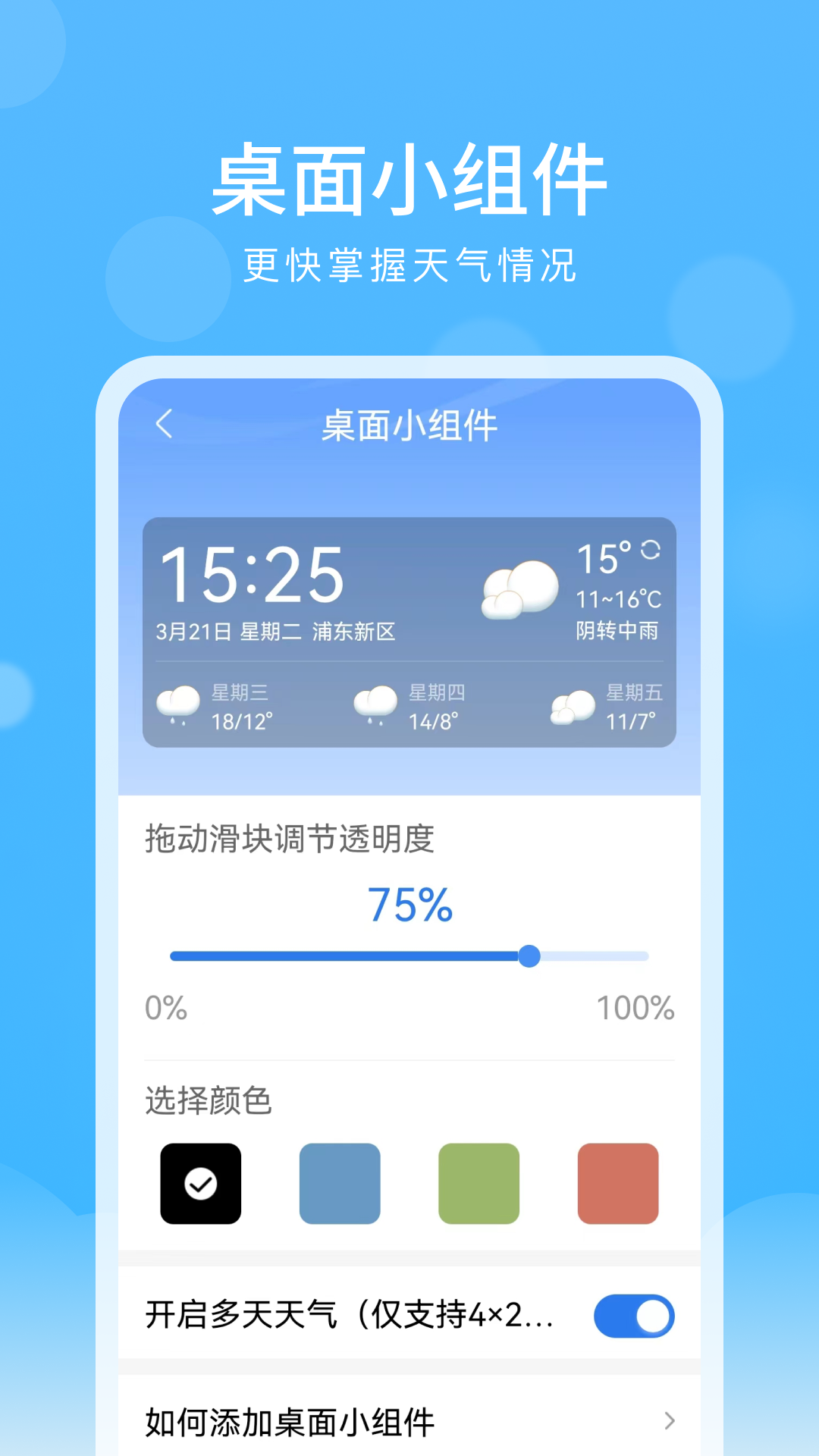Image resolution: width=819 pixels, height=1456 pixels.
Task: Open the 桌面小组件 title bar item
Action: click(x=409, y=427)
